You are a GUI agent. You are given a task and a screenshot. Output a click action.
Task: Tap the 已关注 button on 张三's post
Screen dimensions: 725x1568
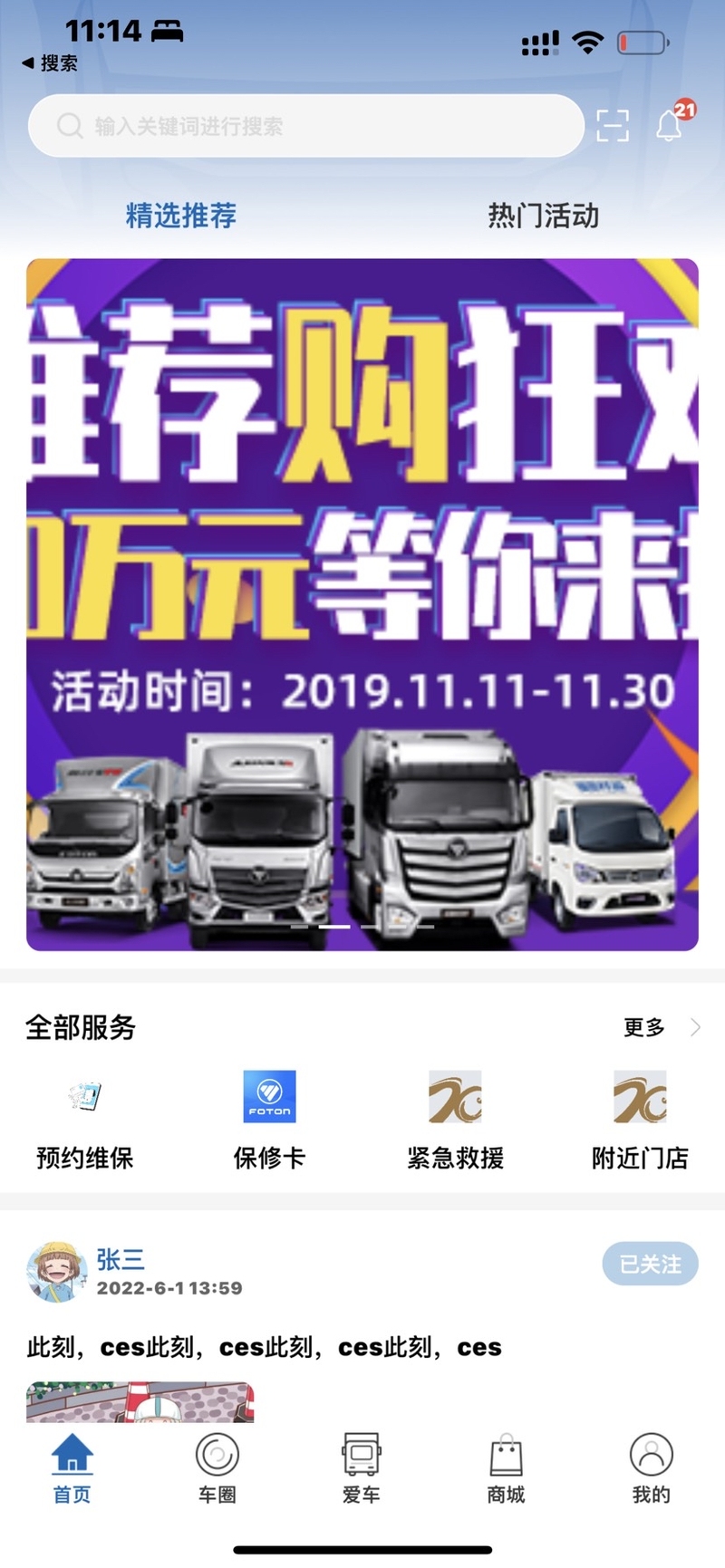coord(650,1264)
